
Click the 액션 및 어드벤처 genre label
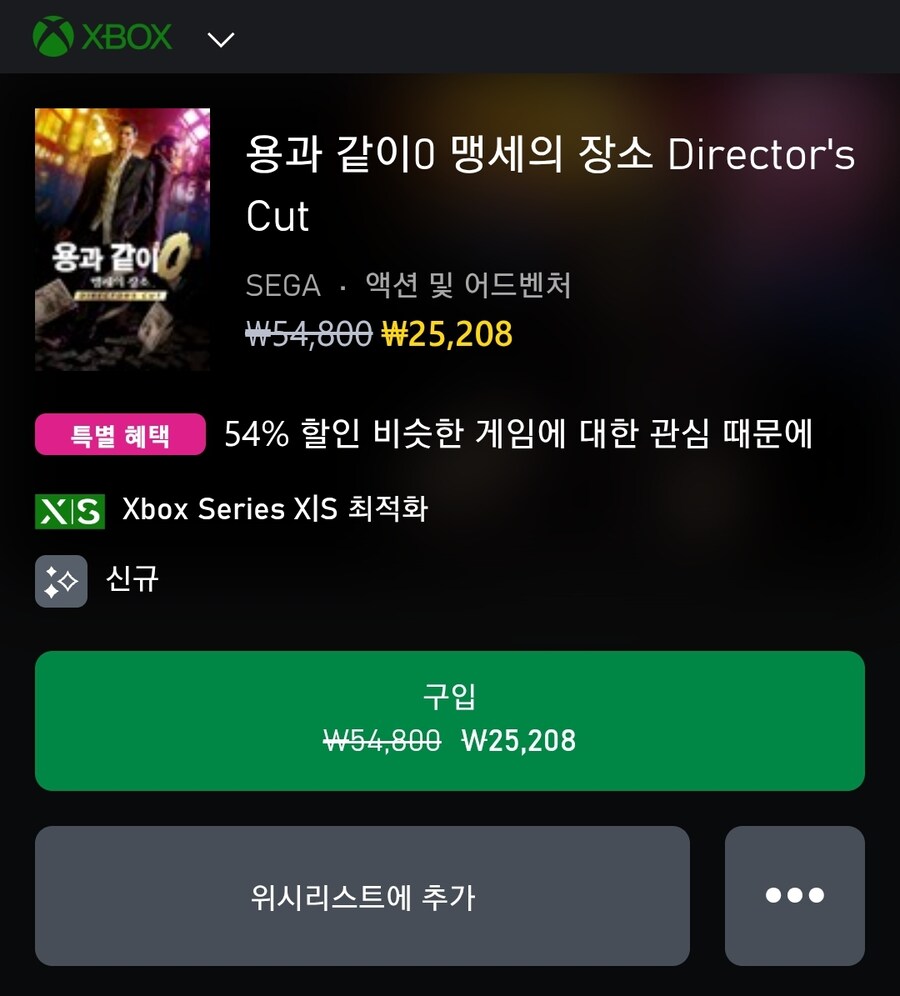click(x=468, y=286)
